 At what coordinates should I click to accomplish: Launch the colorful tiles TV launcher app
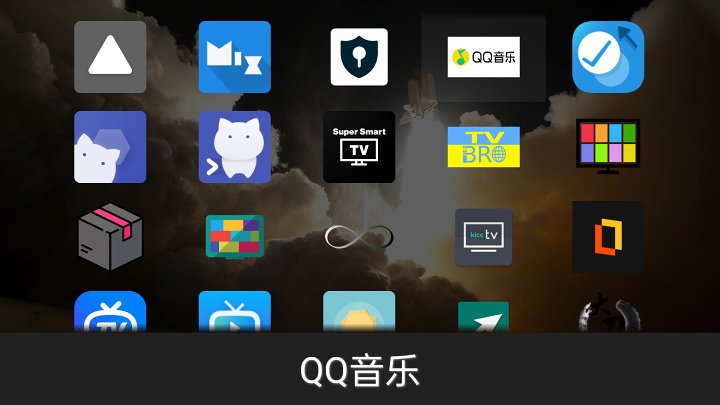pos(234,237)
